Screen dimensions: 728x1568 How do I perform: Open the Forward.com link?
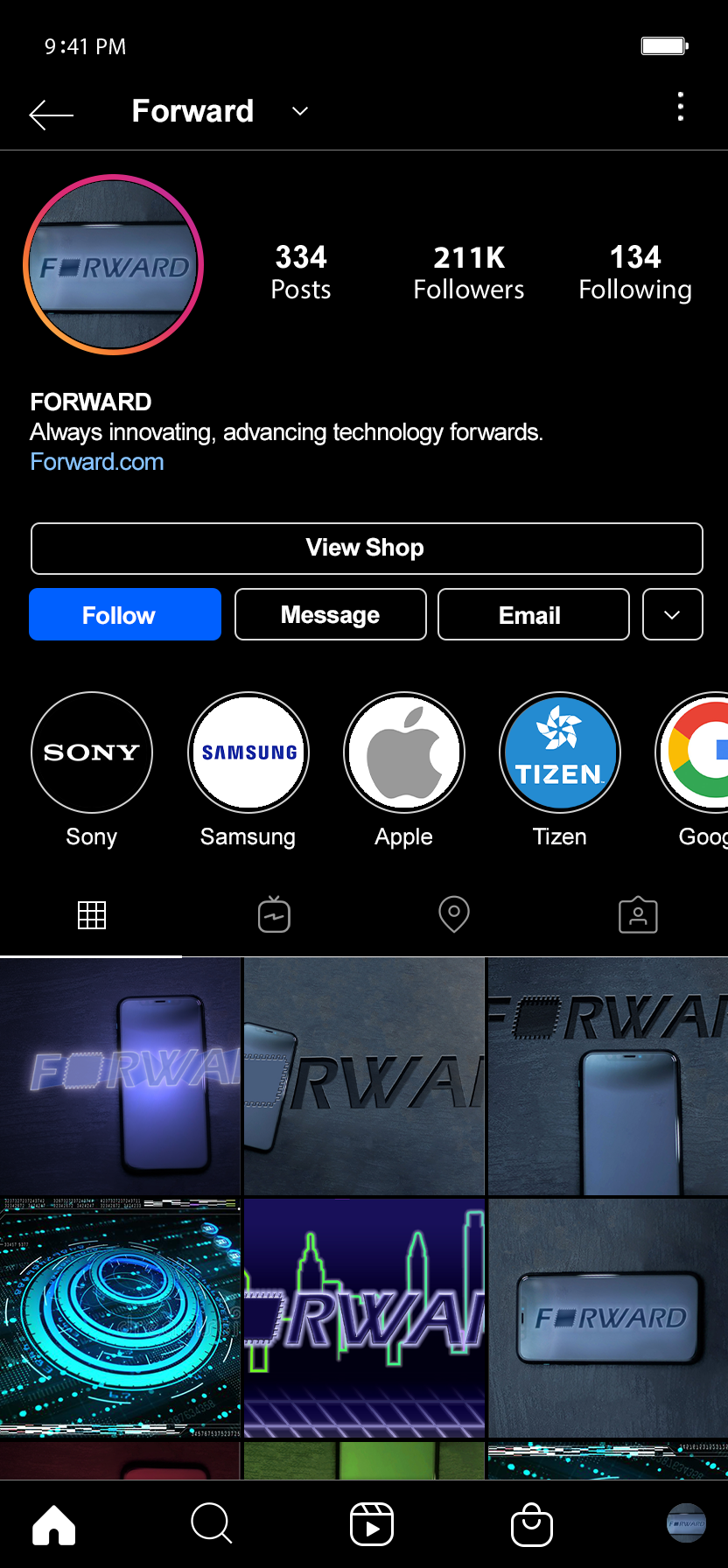click(97, 462)
